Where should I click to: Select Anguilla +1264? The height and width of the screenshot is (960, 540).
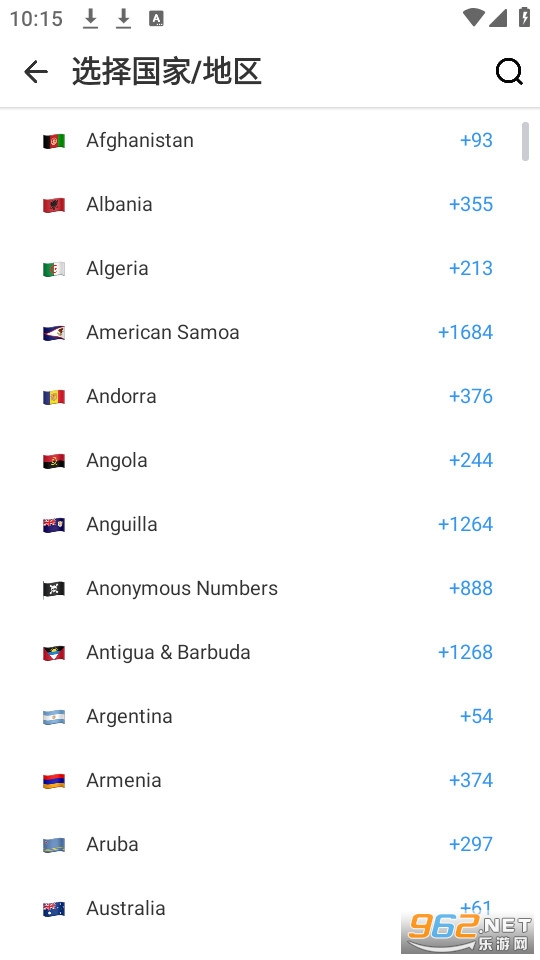tap(270, 525)
